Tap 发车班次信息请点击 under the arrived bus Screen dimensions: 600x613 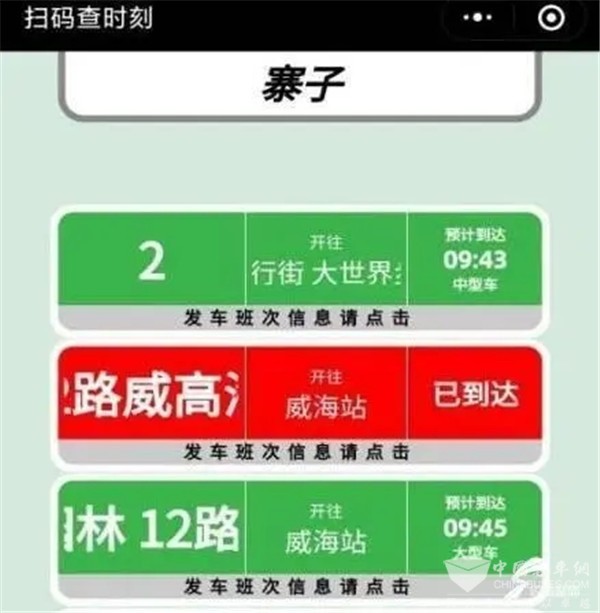(x=298, y=452)
